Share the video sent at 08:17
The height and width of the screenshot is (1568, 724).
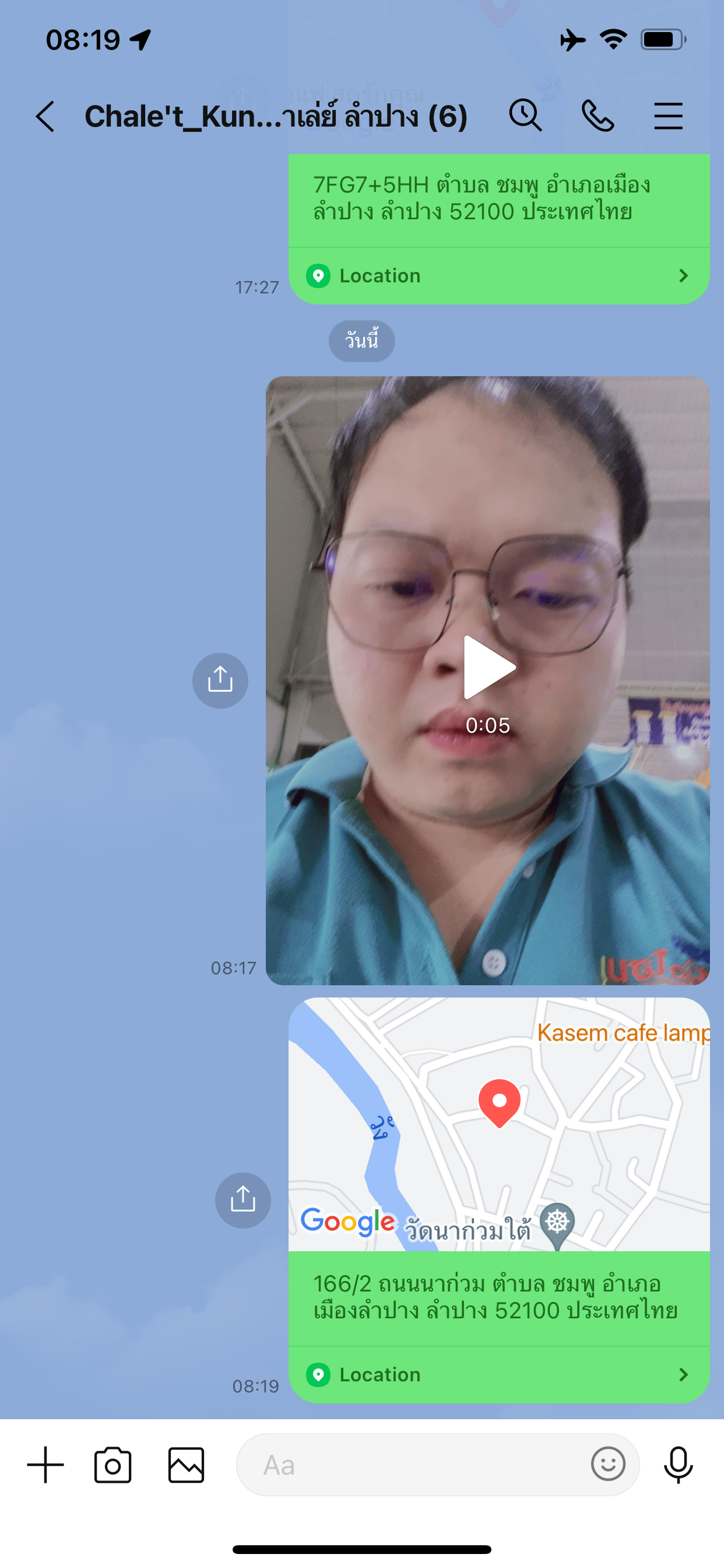(x=220, y=681)
